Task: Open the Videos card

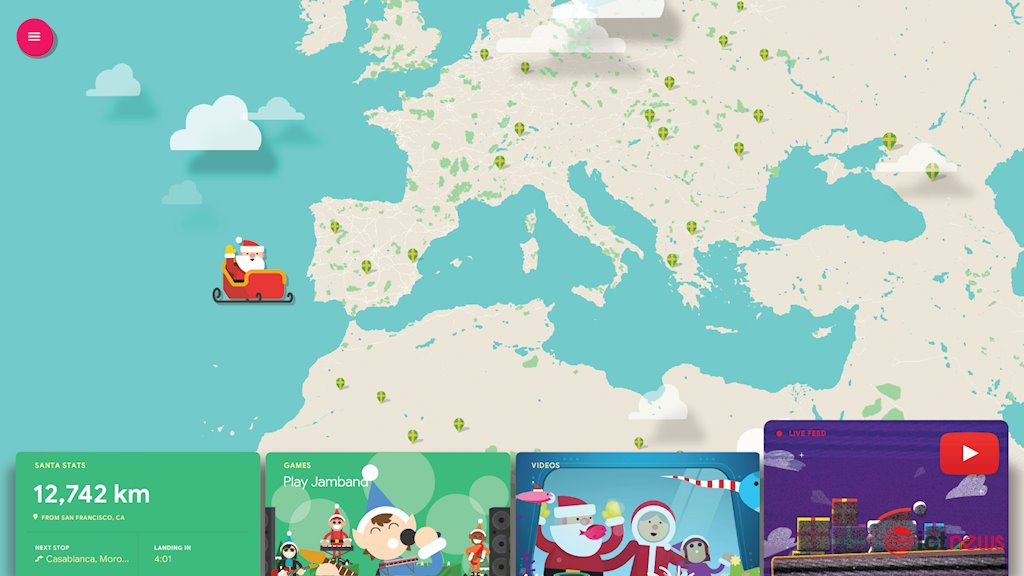Action: 637,515
